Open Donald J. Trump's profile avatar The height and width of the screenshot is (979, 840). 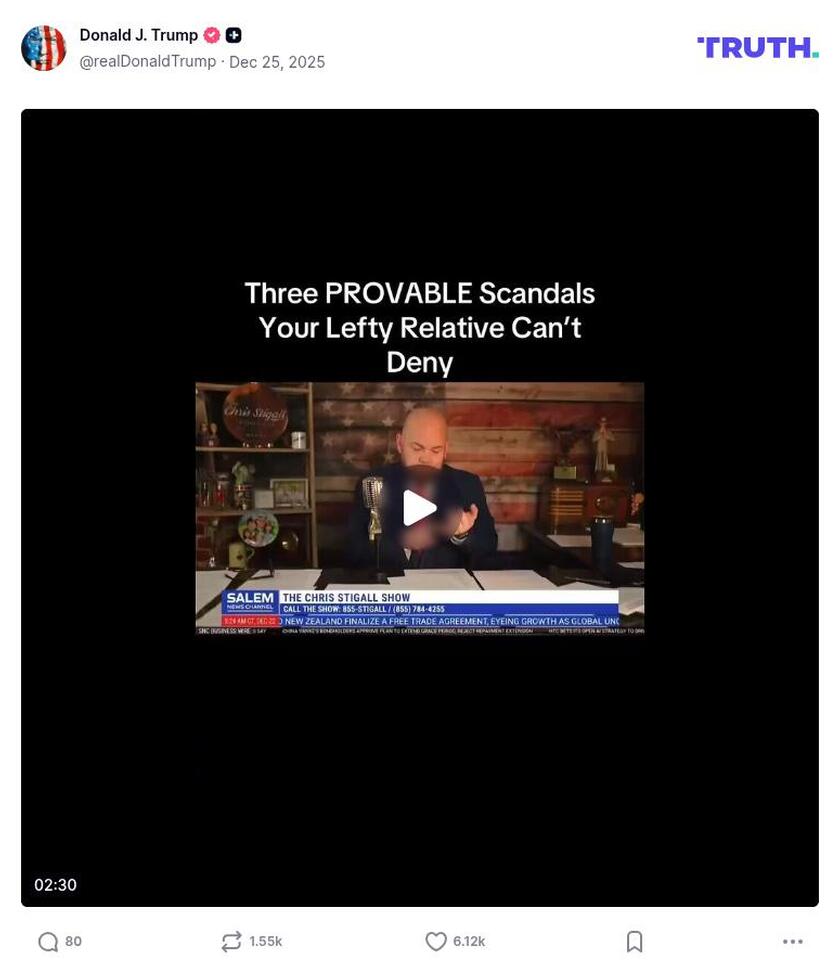point(44,48)
